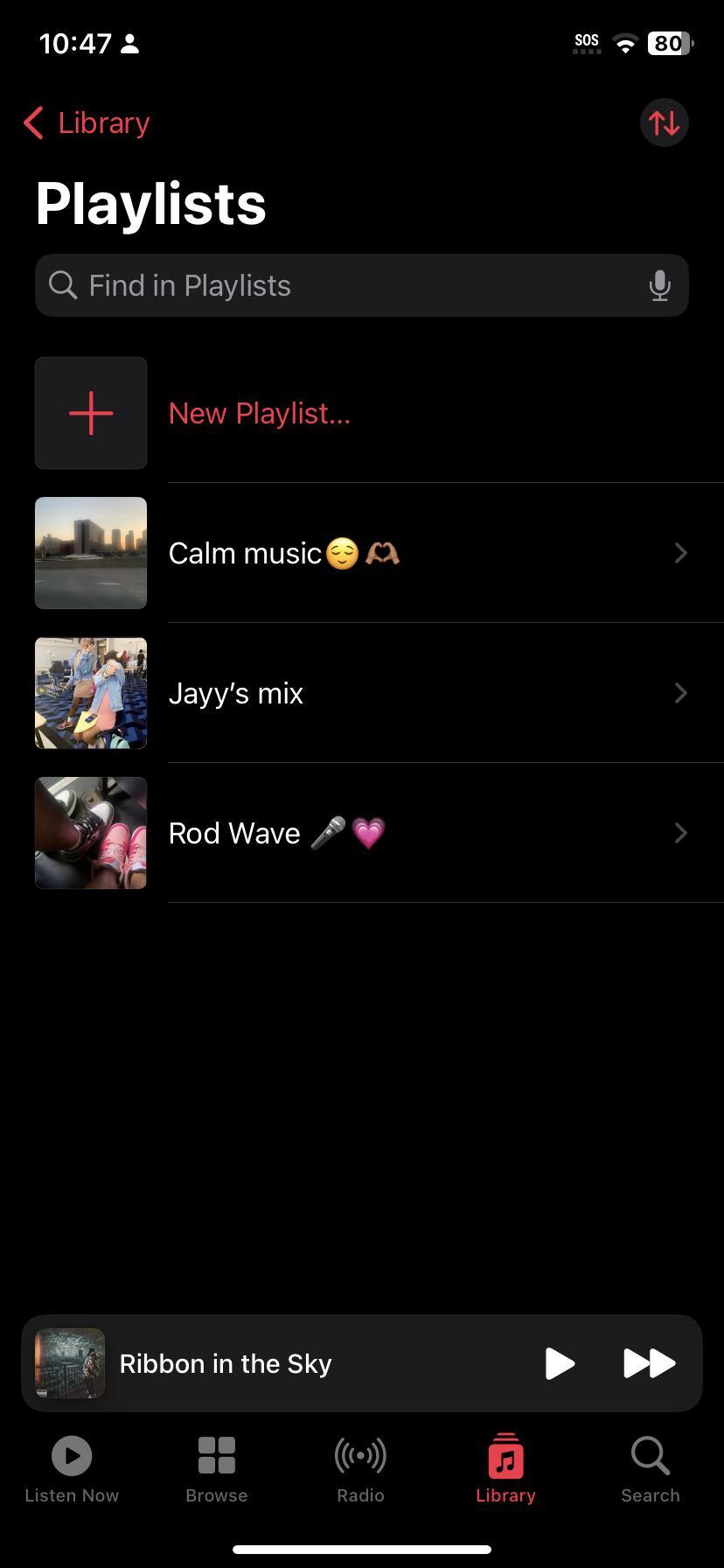Open the sort options icon
This screenshot has height=1568, width=724.
tap(664, 123)
